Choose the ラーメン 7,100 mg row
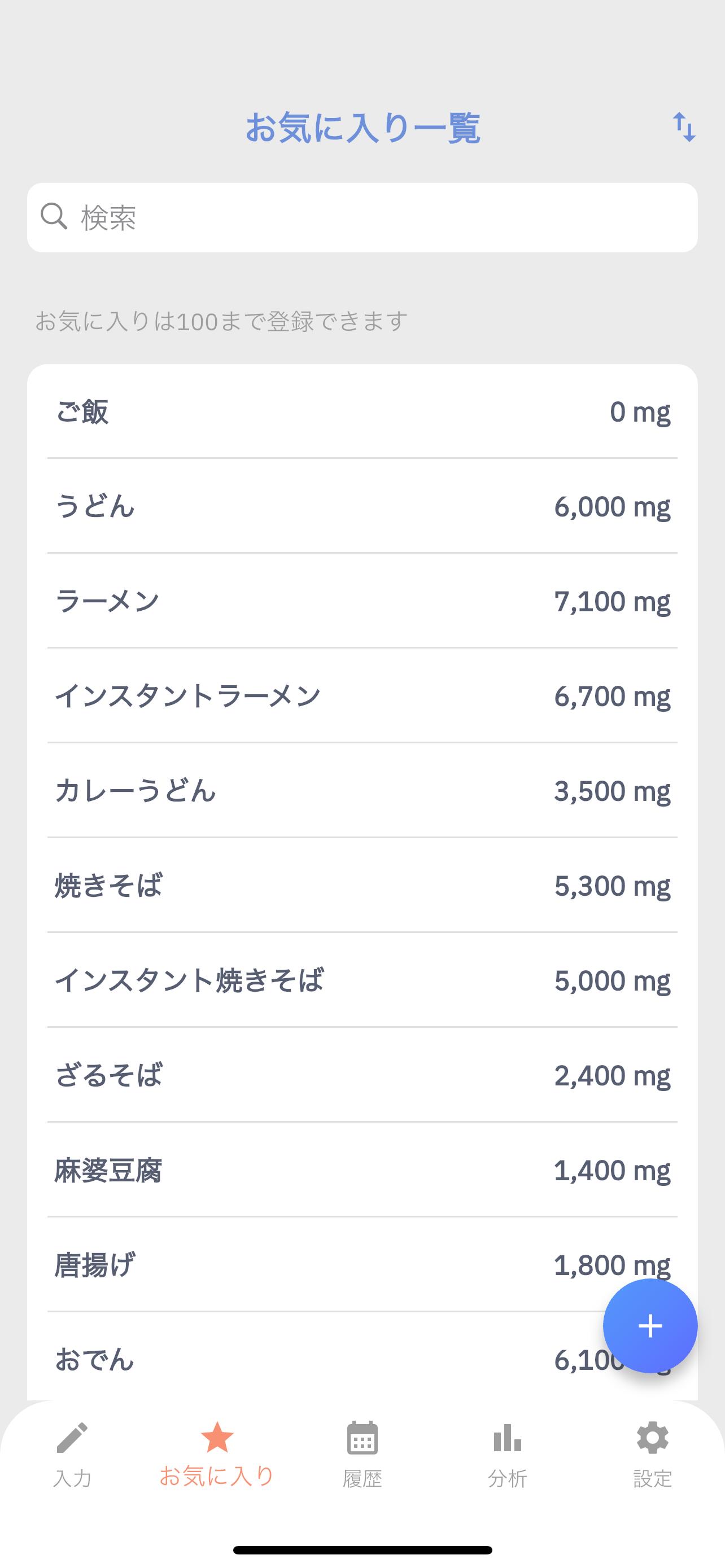Image resolution: width=725 pixels, height=1568 pixels. pyautogui.click(x=362, y=601)
